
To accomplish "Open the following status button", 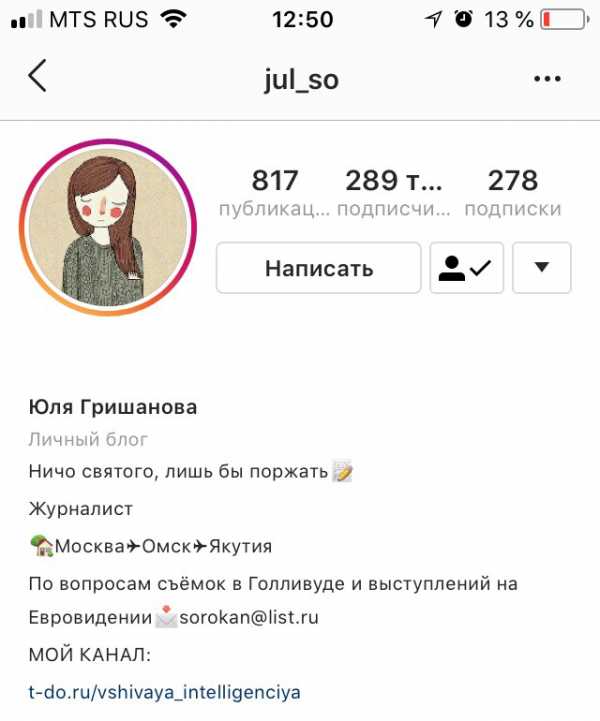I will pyautogui.click(x=467, y=268).
